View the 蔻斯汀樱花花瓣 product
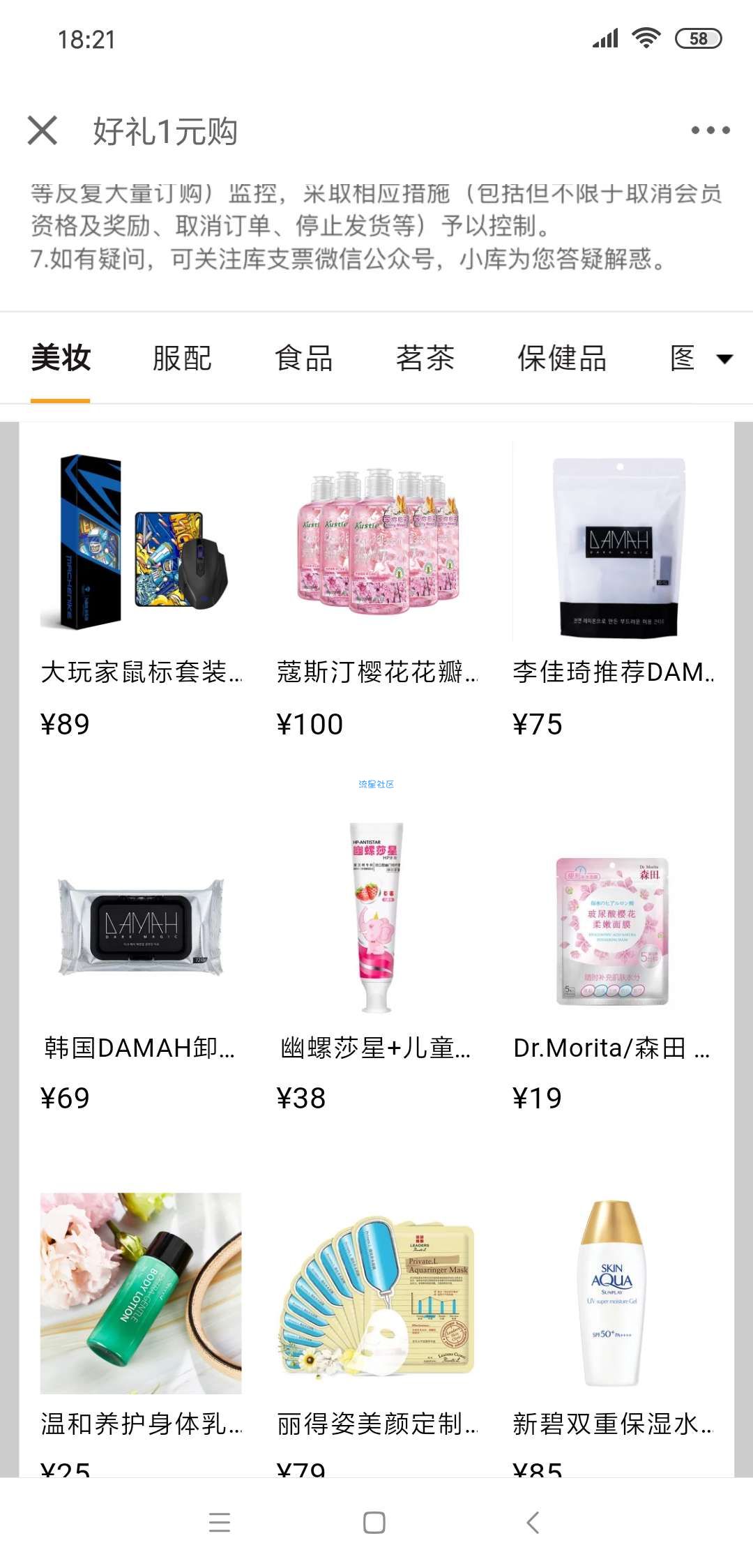The height and width of the screenshot is (1568, 753). pyautogui.click(x=376, y=544)
